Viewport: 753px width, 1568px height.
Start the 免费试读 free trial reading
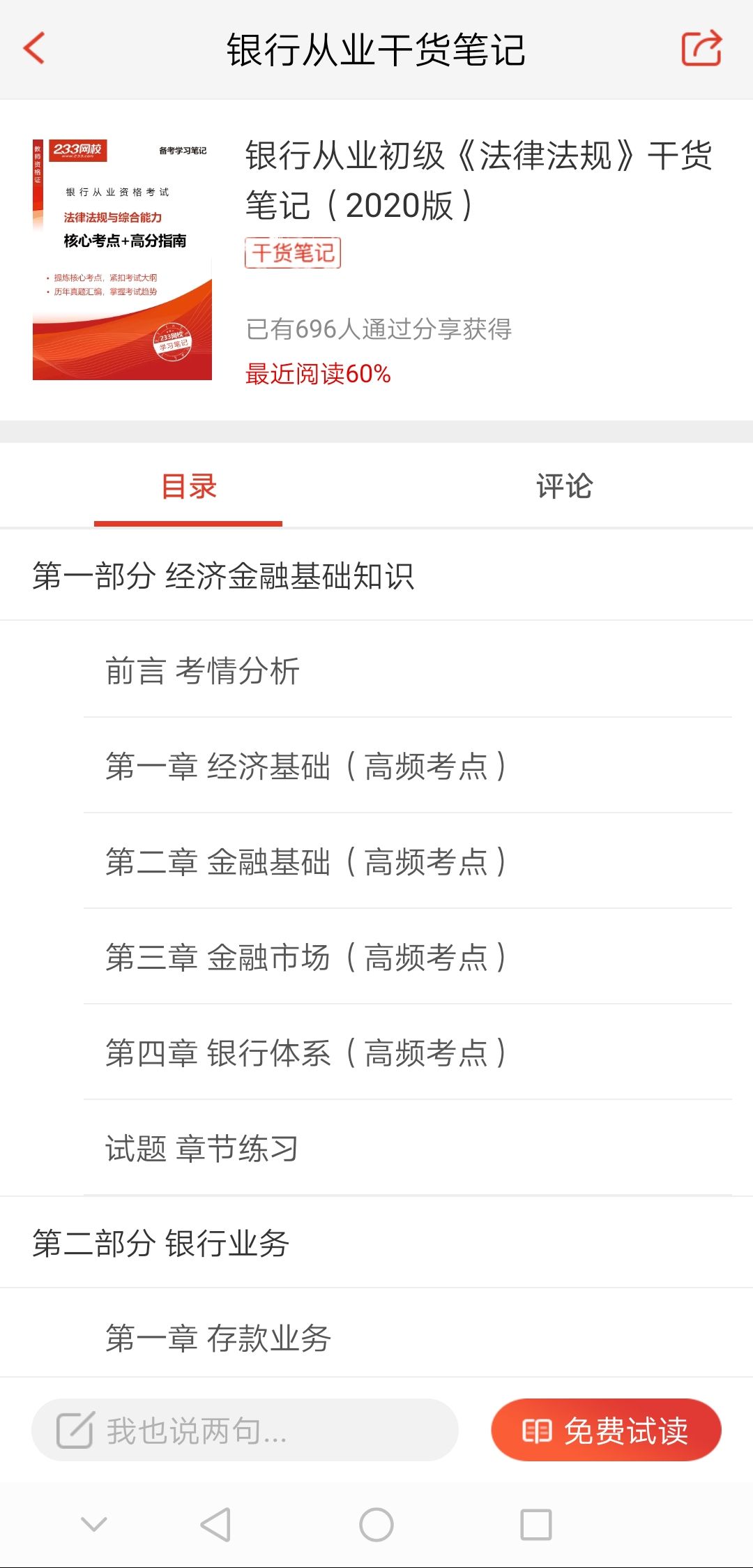tap(606, 1431)
